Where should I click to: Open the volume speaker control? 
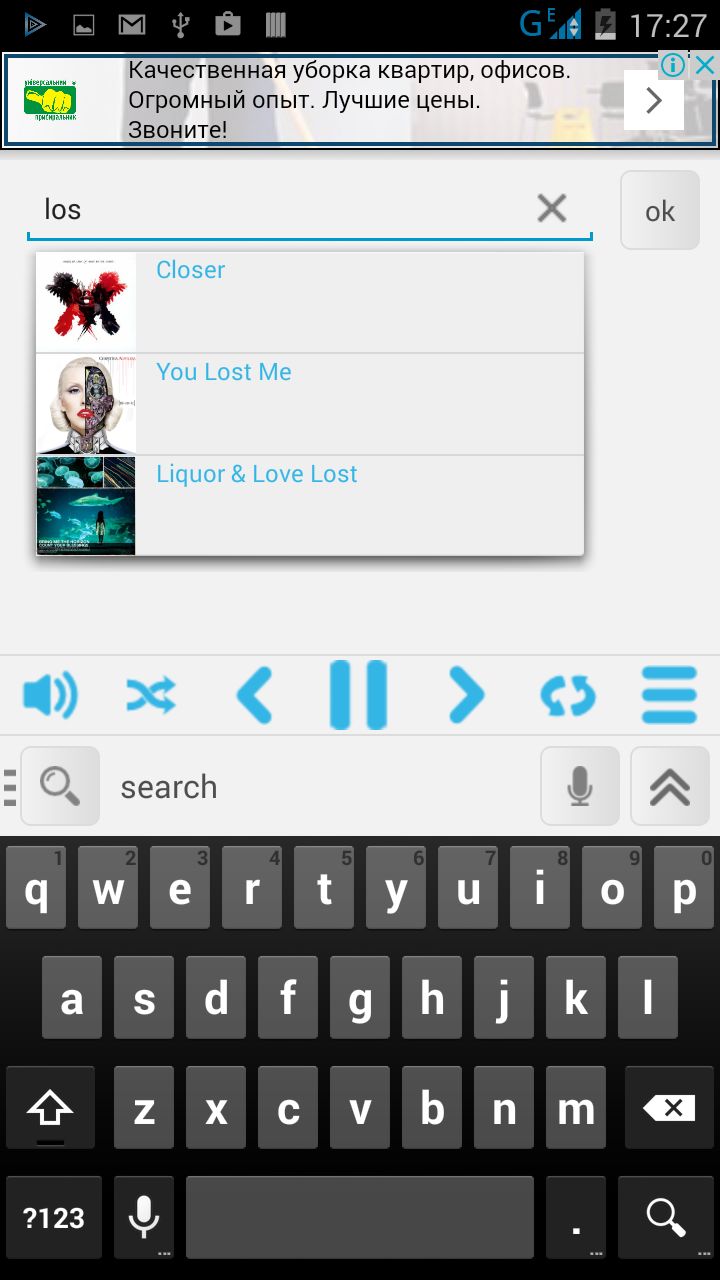(x=50, y=694)
